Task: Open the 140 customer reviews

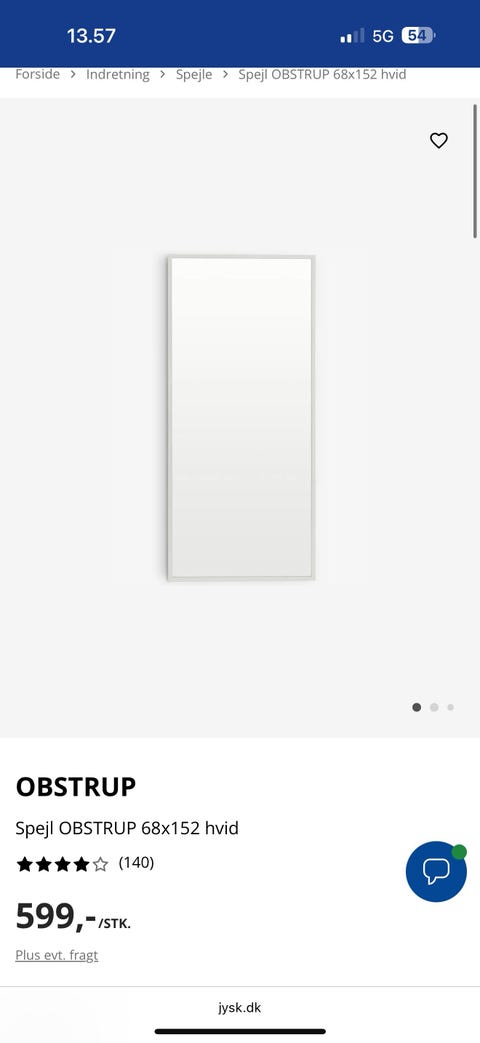Action: pos(136,863)
